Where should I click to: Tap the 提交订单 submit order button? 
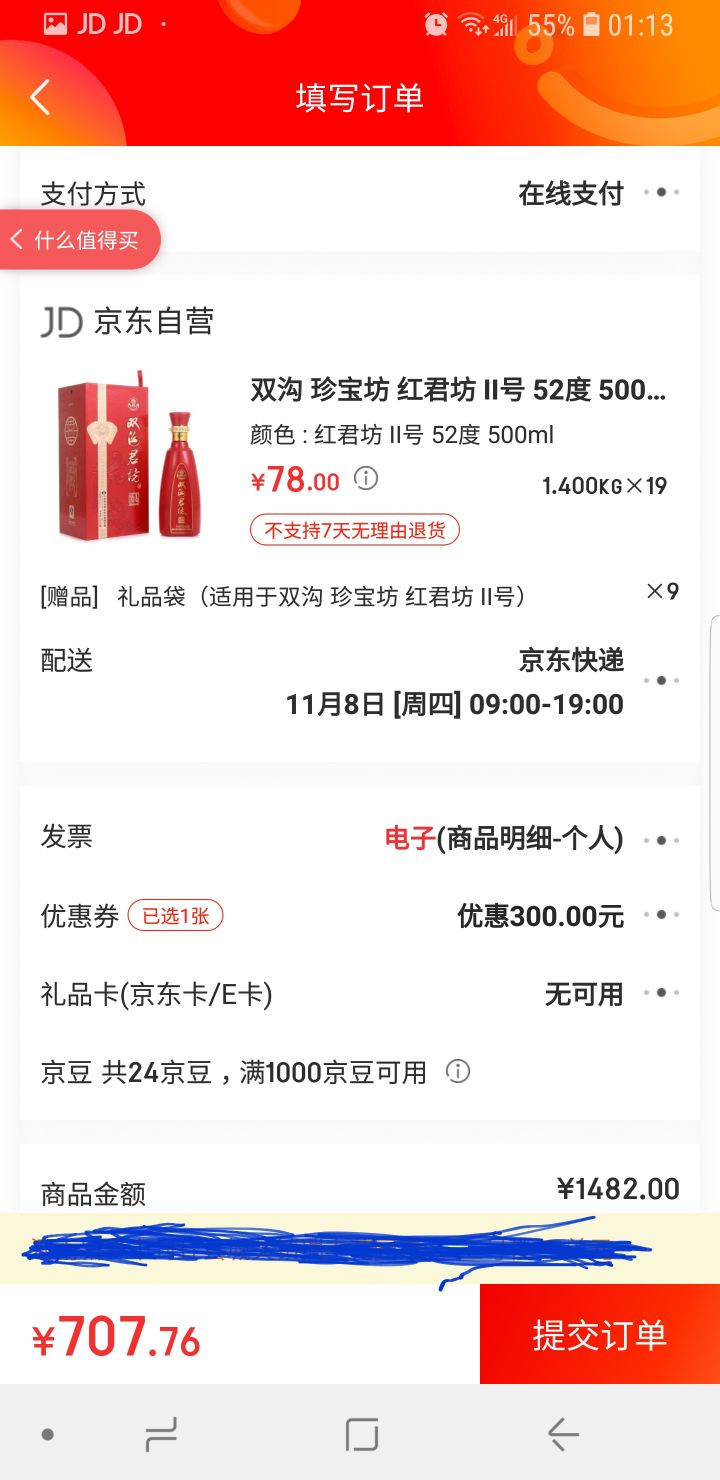[600, 1335]
